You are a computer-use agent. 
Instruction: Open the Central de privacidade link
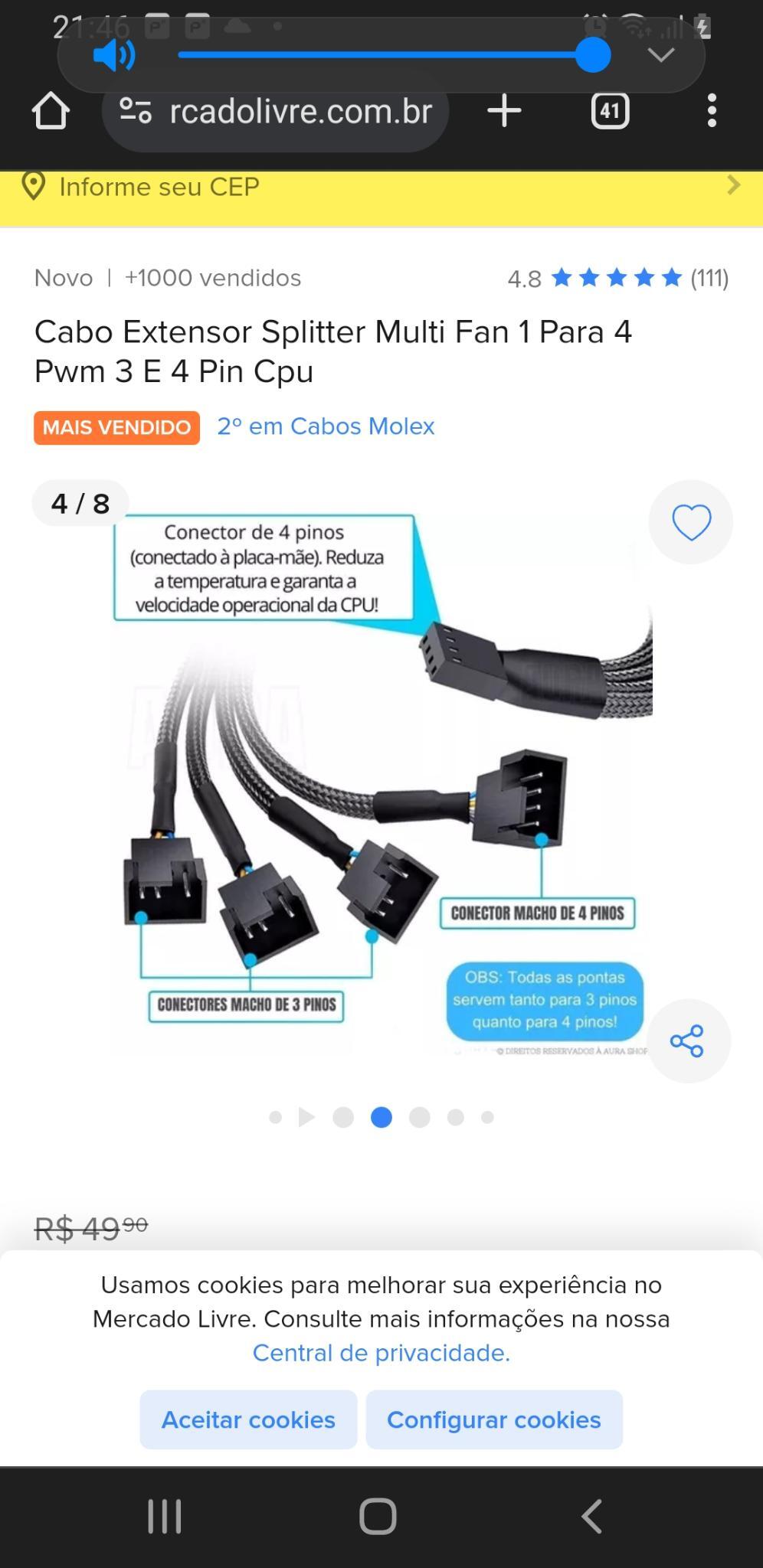(381, 1353)
